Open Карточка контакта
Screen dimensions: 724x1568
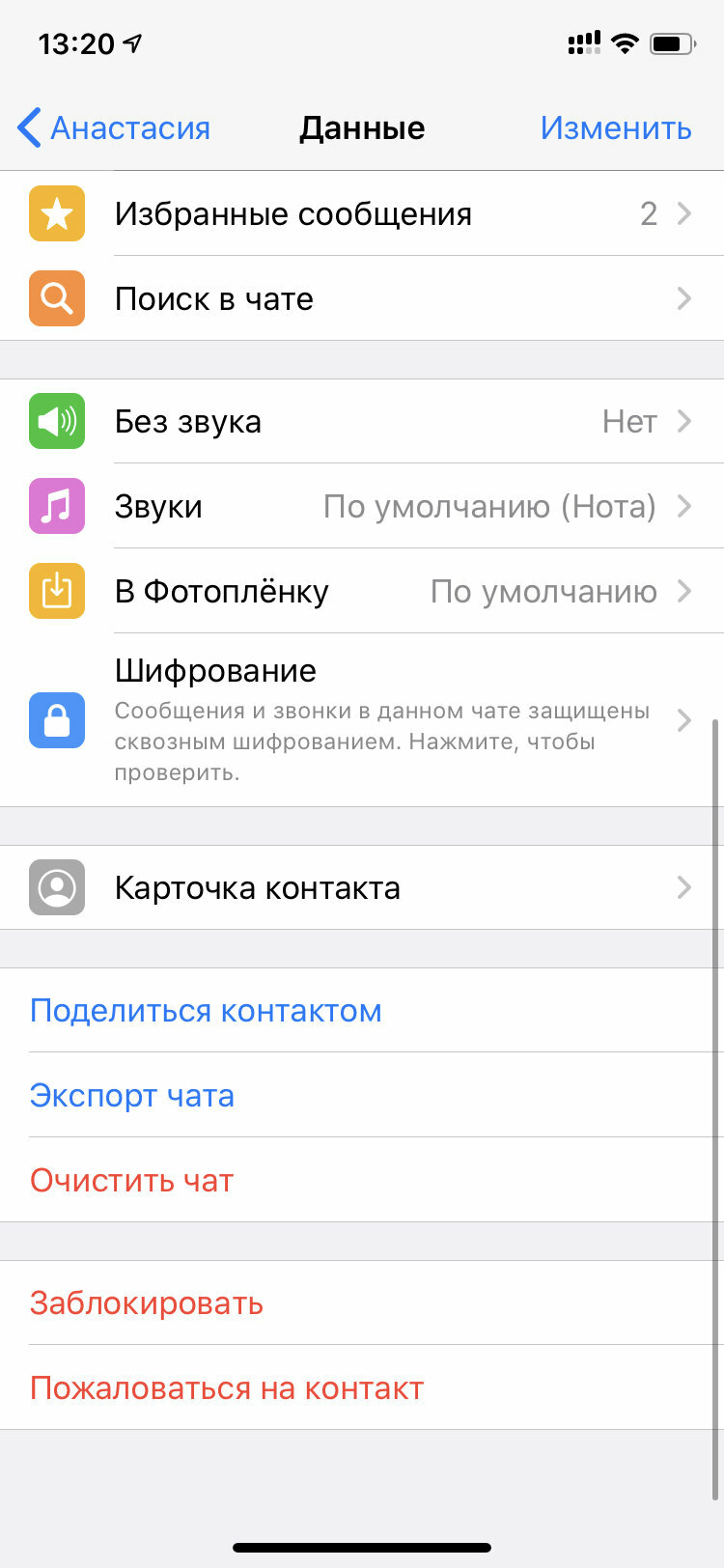click(x=362, y=887)
